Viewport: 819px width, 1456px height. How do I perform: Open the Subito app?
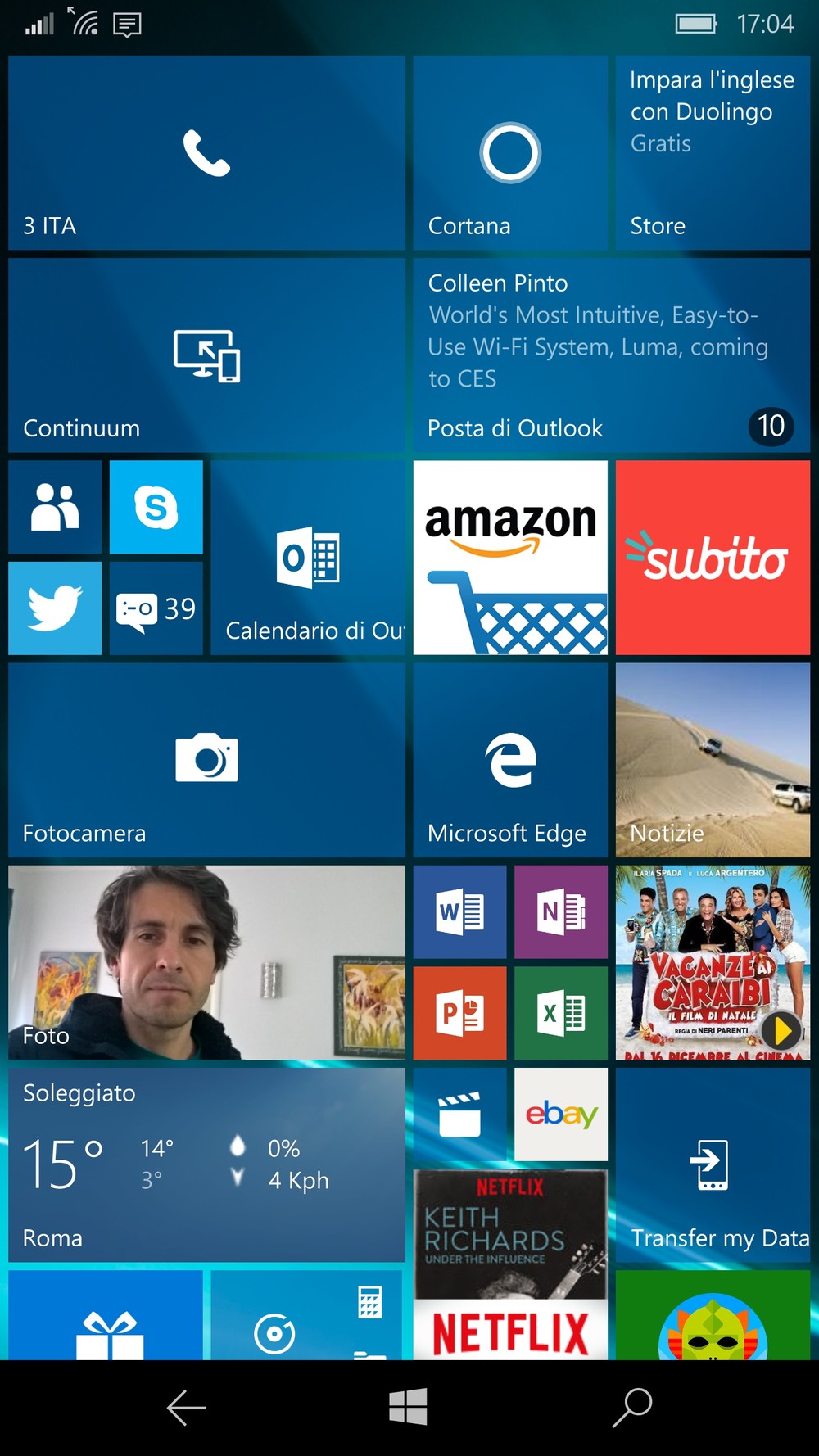point(713,558)
